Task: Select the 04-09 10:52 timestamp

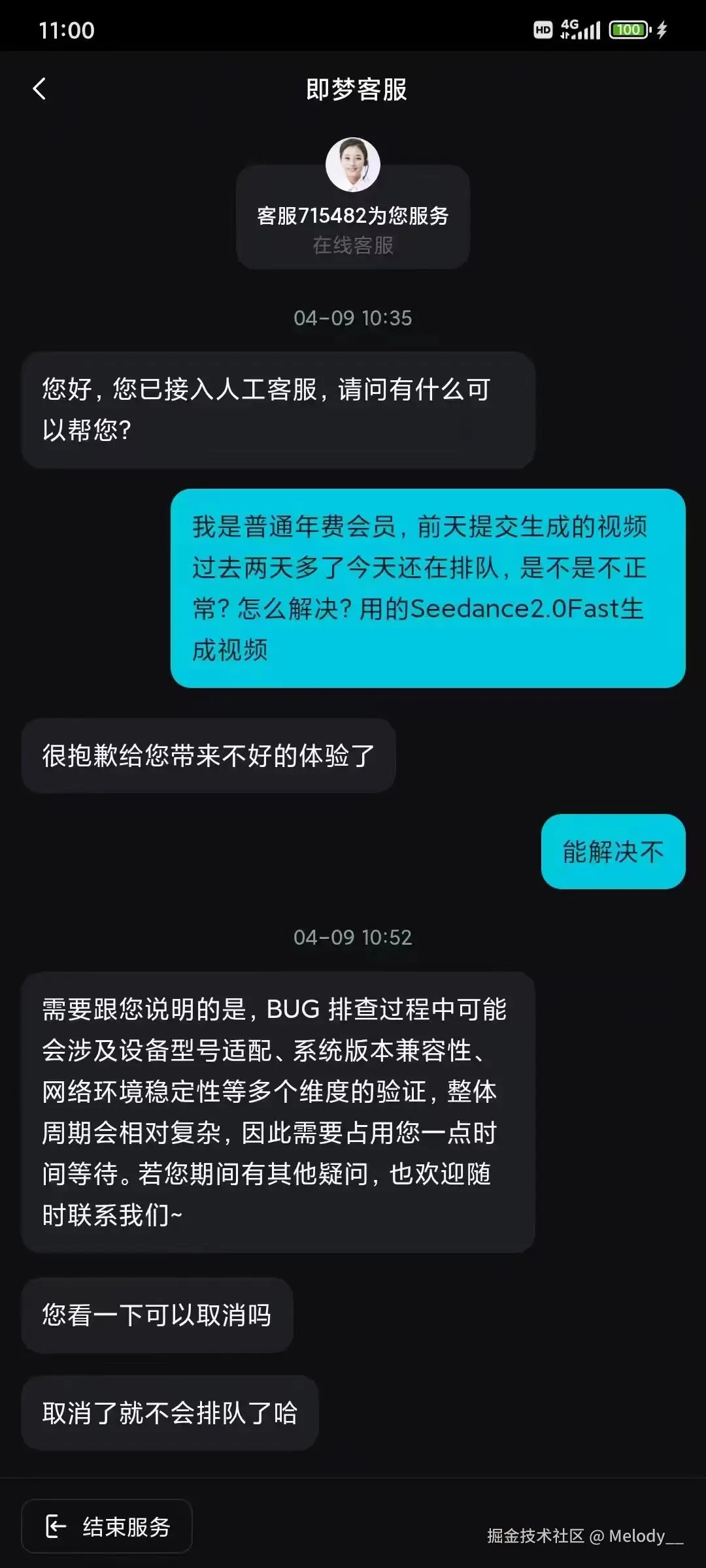Action: point(352,938)
